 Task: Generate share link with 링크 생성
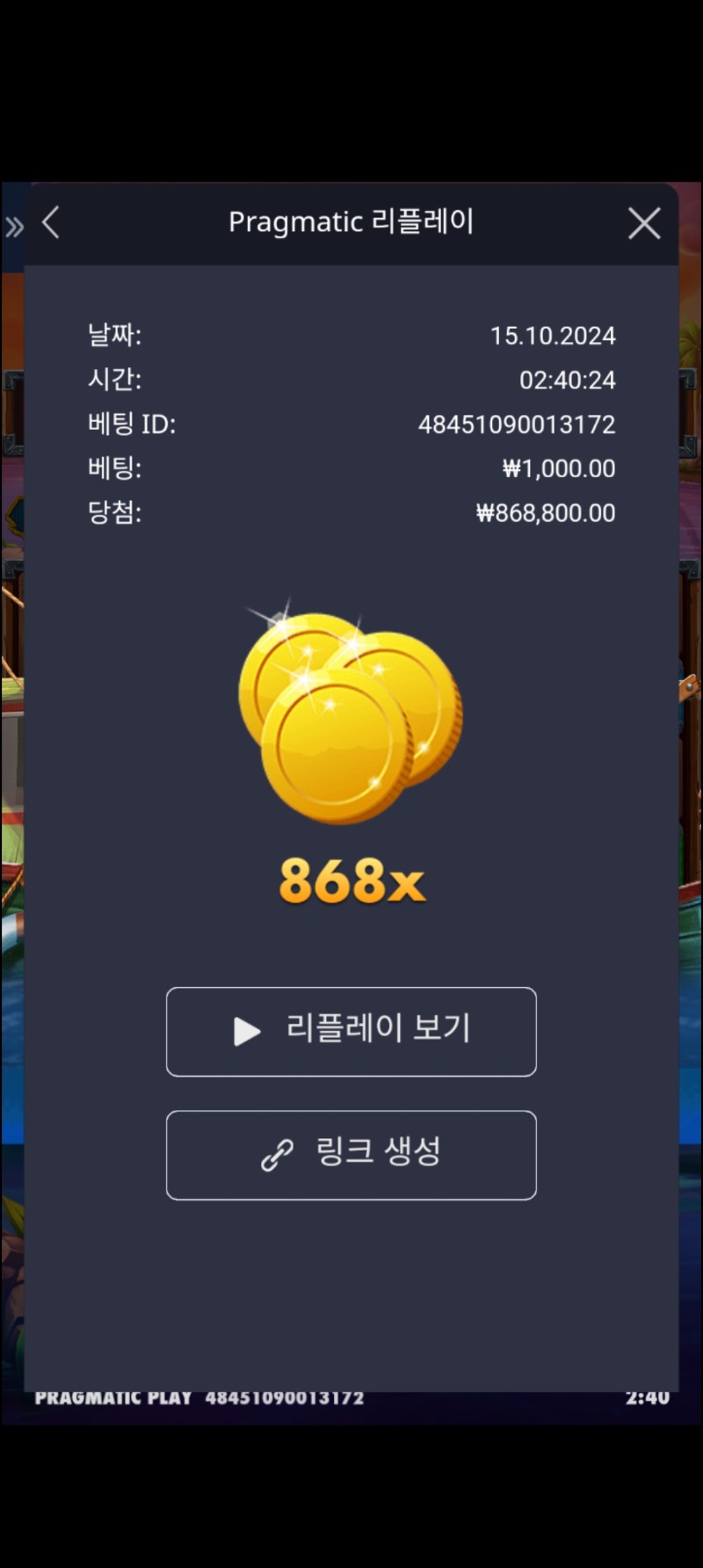point(351,1154)
